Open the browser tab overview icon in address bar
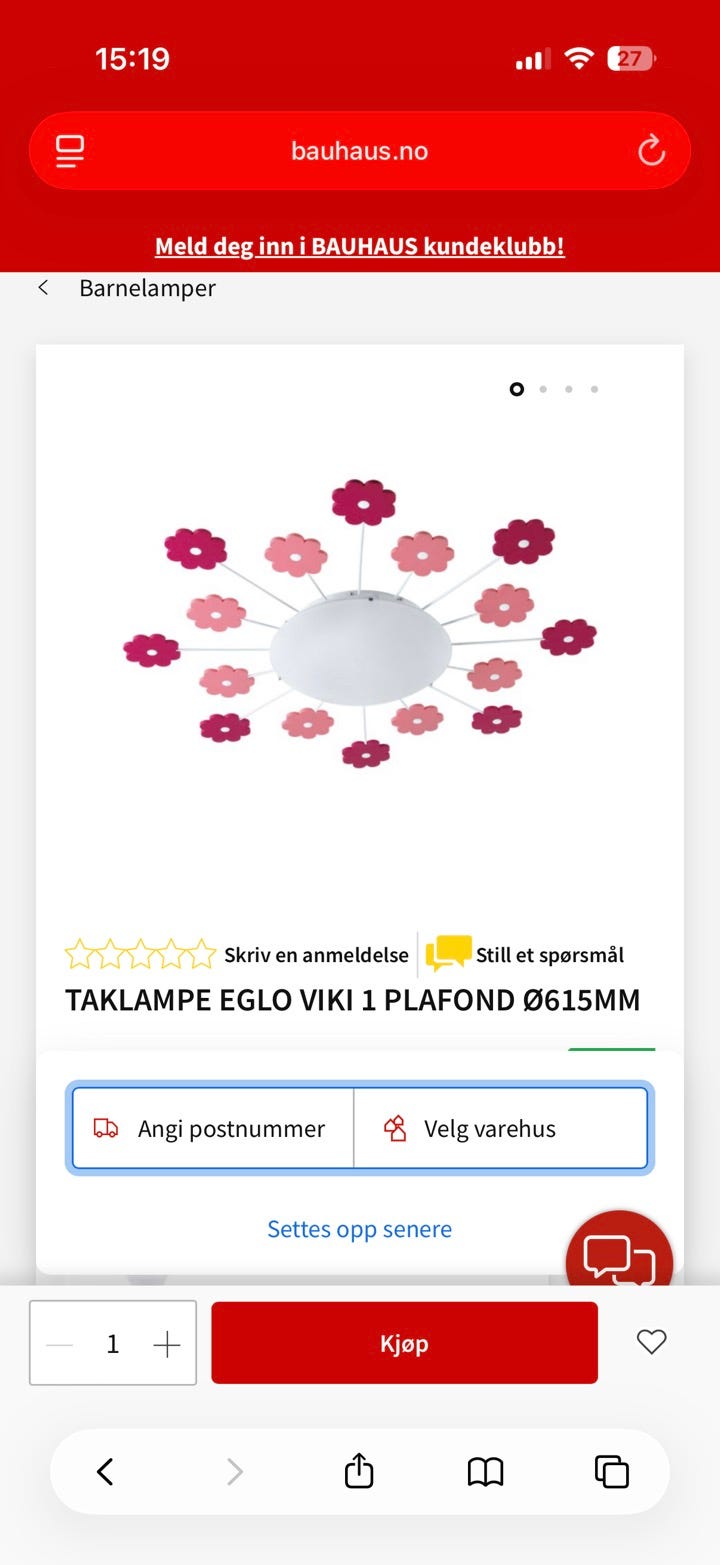This screenshot has width=720, height=1565. coord(68,151)
